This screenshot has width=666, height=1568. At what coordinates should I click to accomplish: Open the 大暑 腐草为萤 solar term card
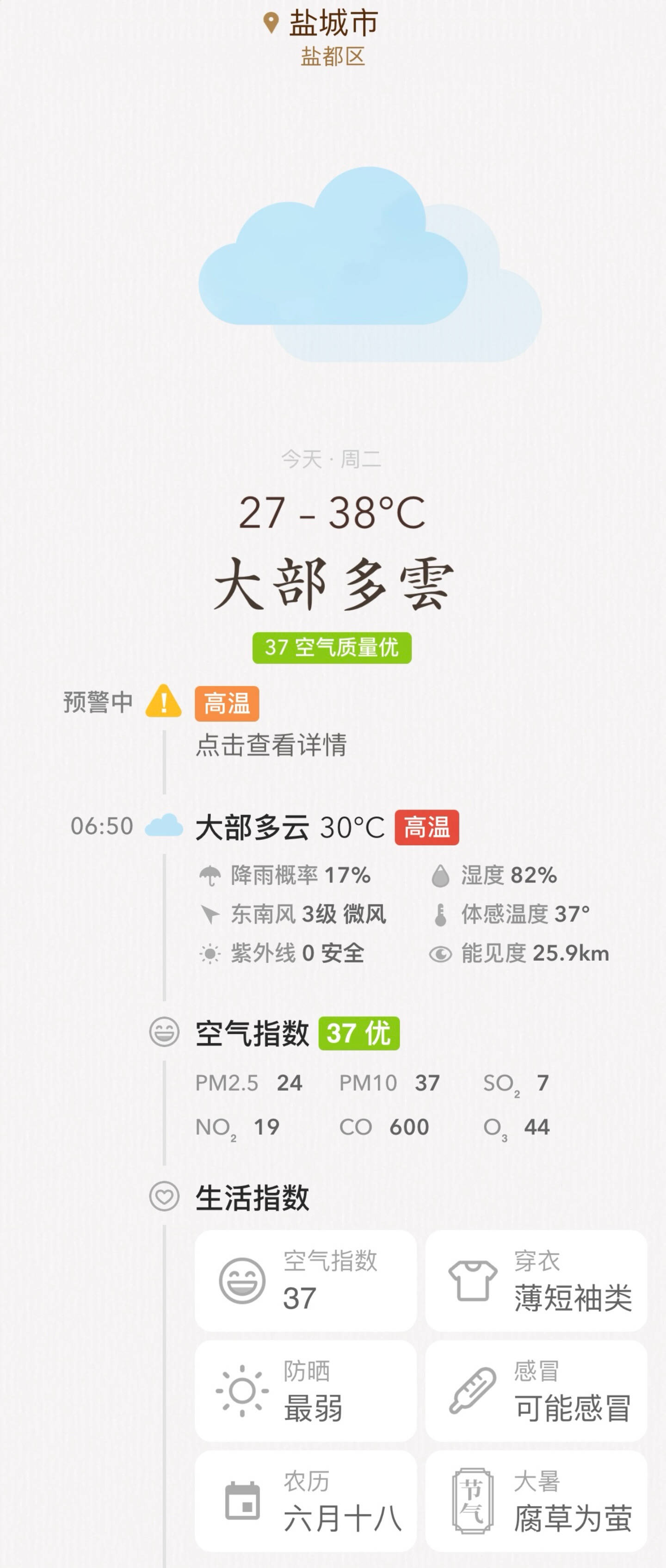tap(536, 1501)
